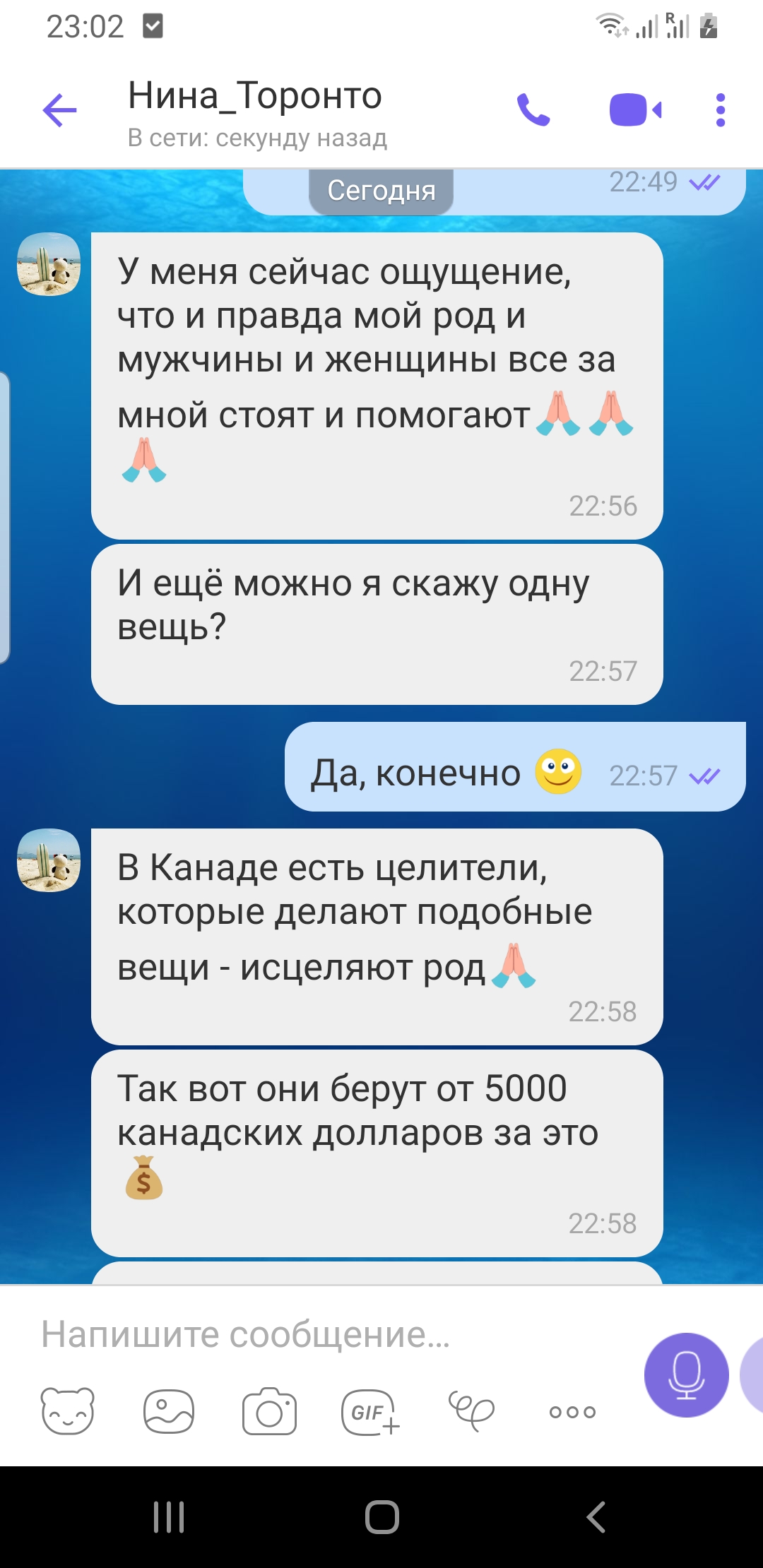The width and height of the screenshot is (763, 1568).
Task: Open Нина's avatar beside the Канада message
Action: point(49,860)
